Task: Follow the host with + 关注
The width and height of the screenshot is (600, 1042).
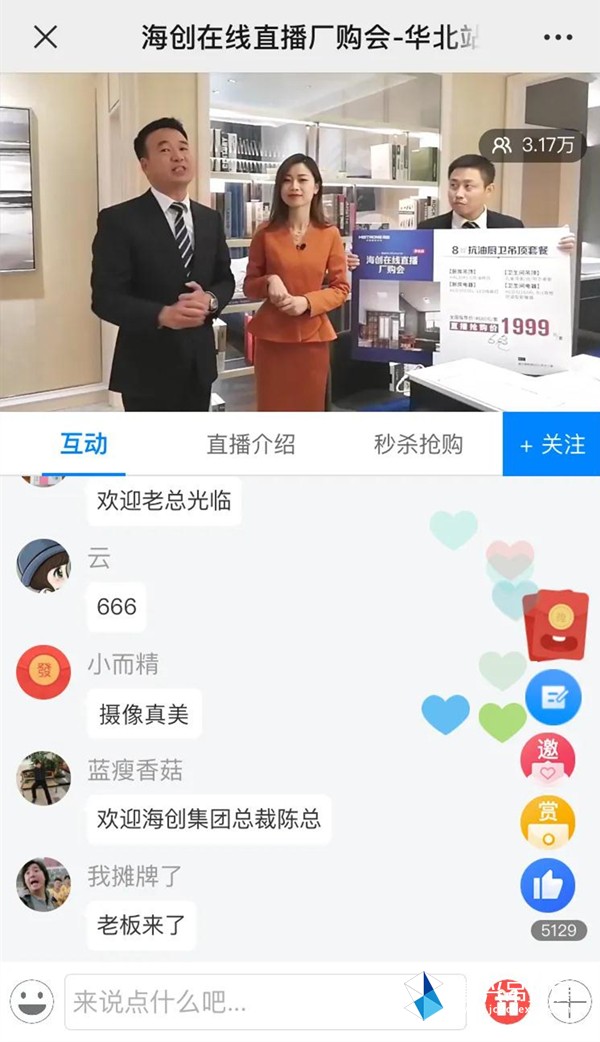Action: pos(552,444)
